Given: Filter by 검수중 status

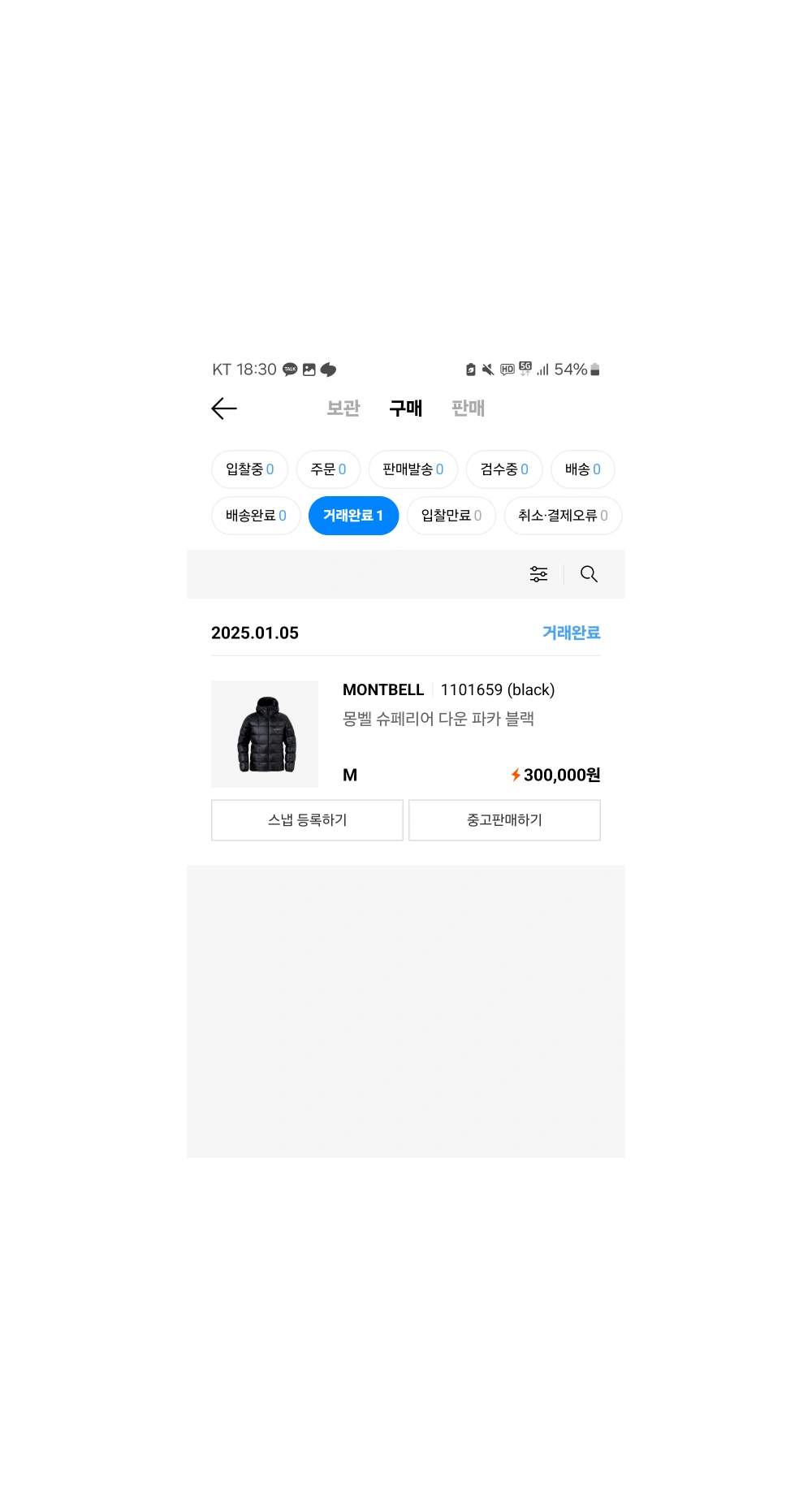Looking at the screenshot, I should (503, 469).
